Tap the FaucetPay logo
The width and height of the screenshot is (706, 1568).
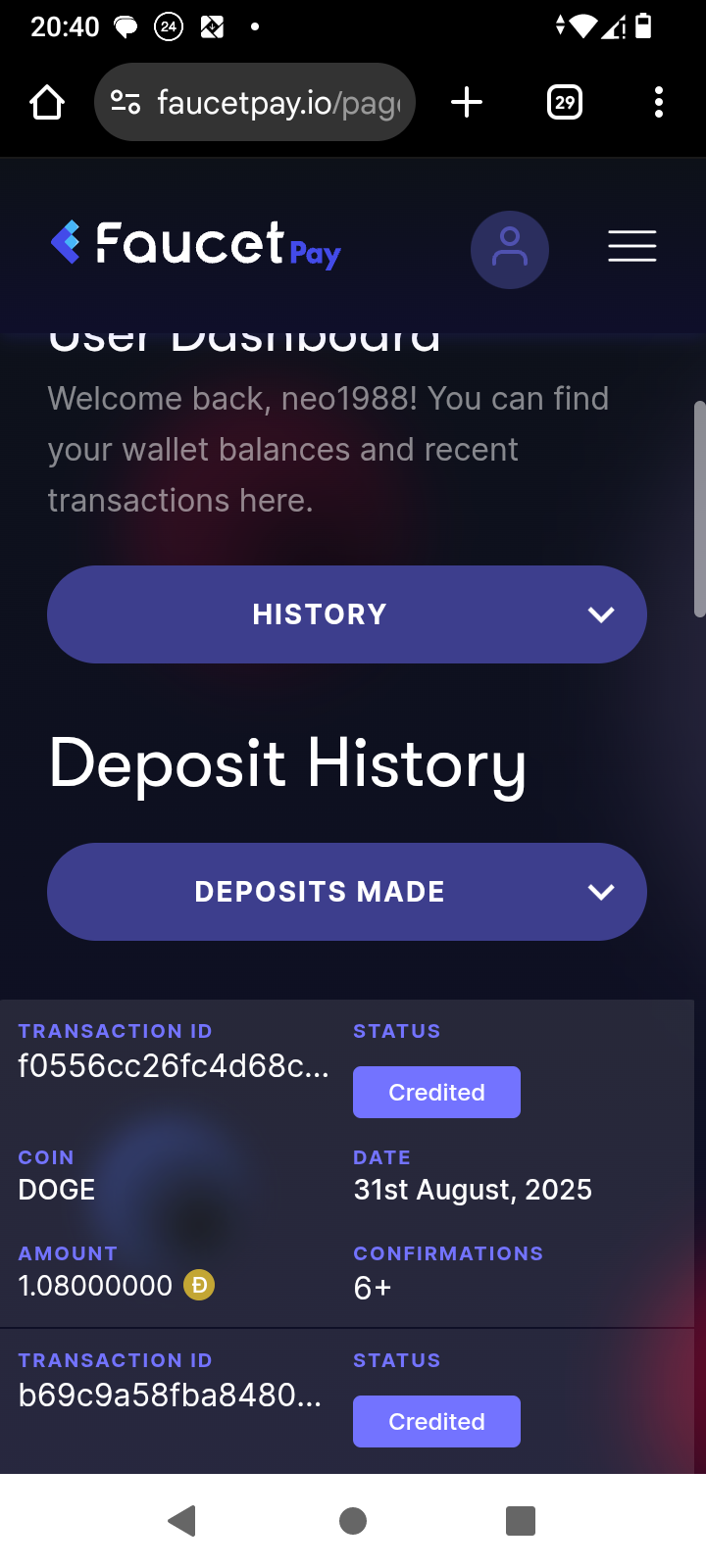[x=195, y=244]
